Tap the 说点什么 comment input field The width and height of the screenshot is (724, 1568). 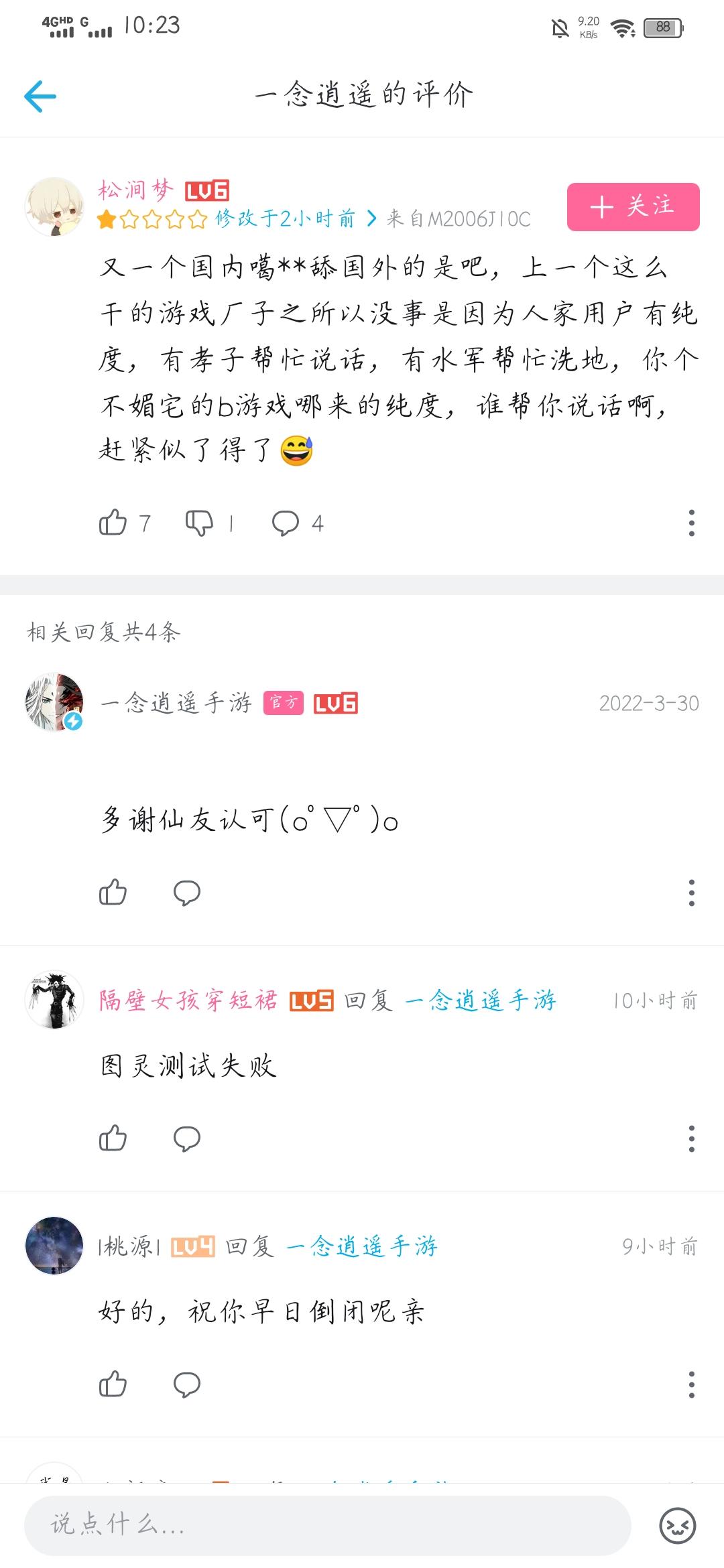click(327, 1525)
